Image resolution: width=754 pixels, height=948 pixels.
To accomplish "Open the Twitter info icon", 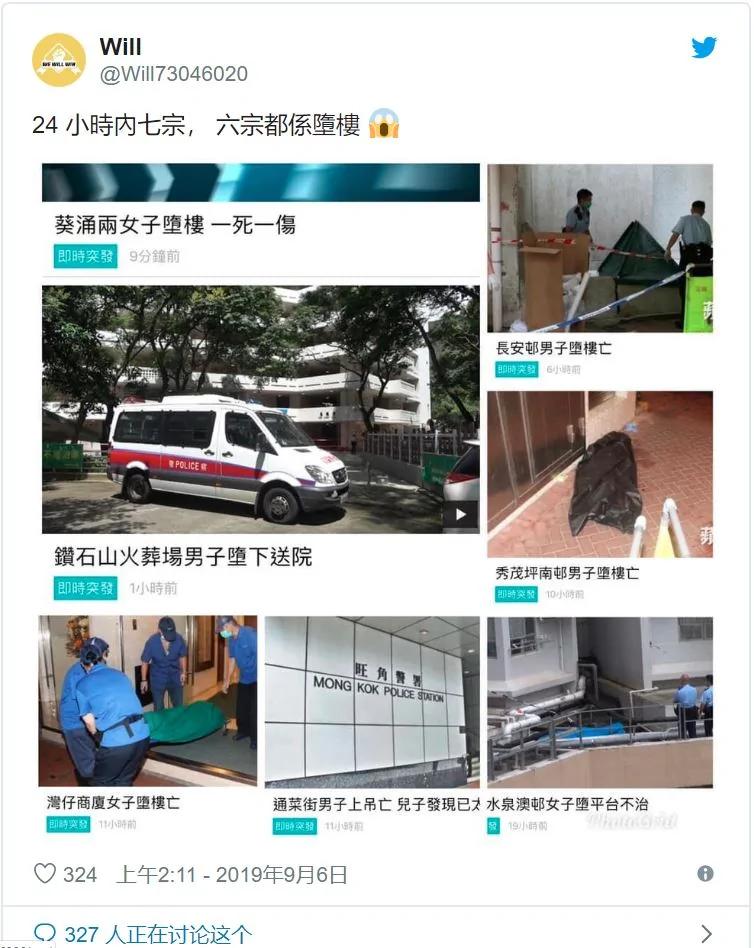I will (x=705, y=874).
